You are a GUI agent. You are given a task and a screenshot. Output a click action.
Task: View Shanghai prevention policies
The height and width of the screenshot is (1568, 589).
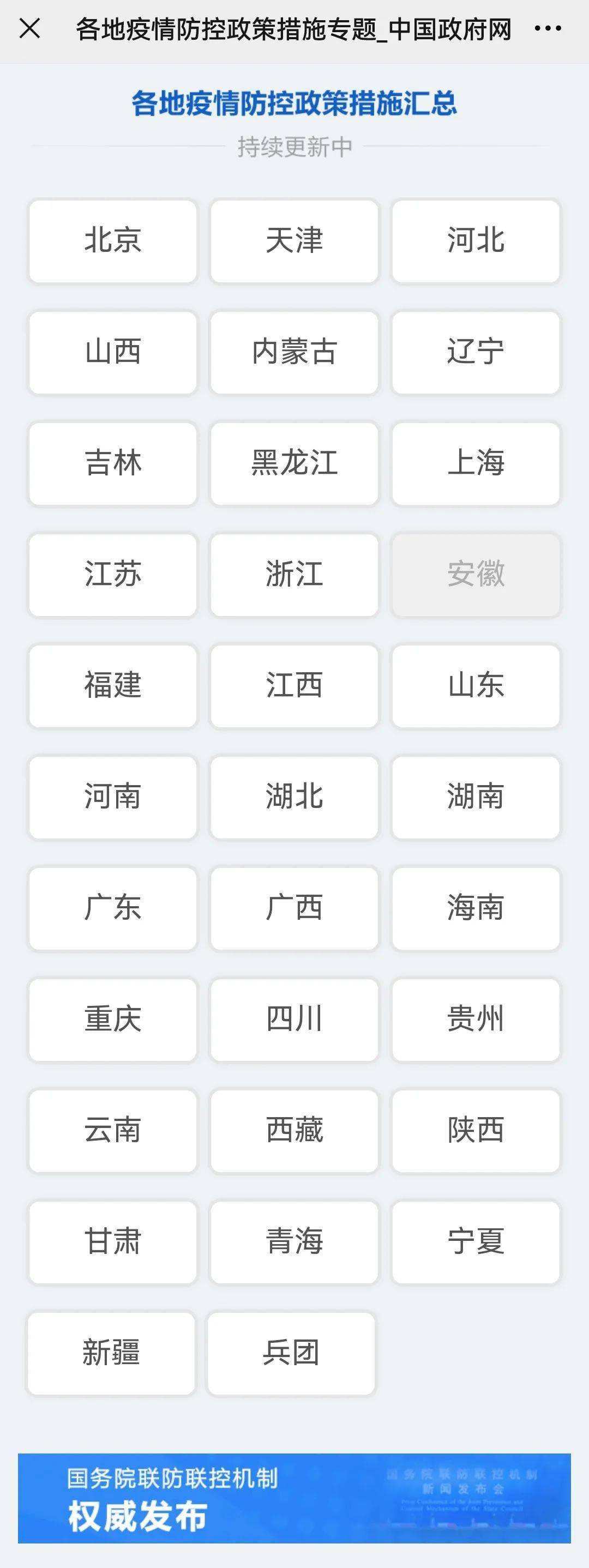coord(476,464)
